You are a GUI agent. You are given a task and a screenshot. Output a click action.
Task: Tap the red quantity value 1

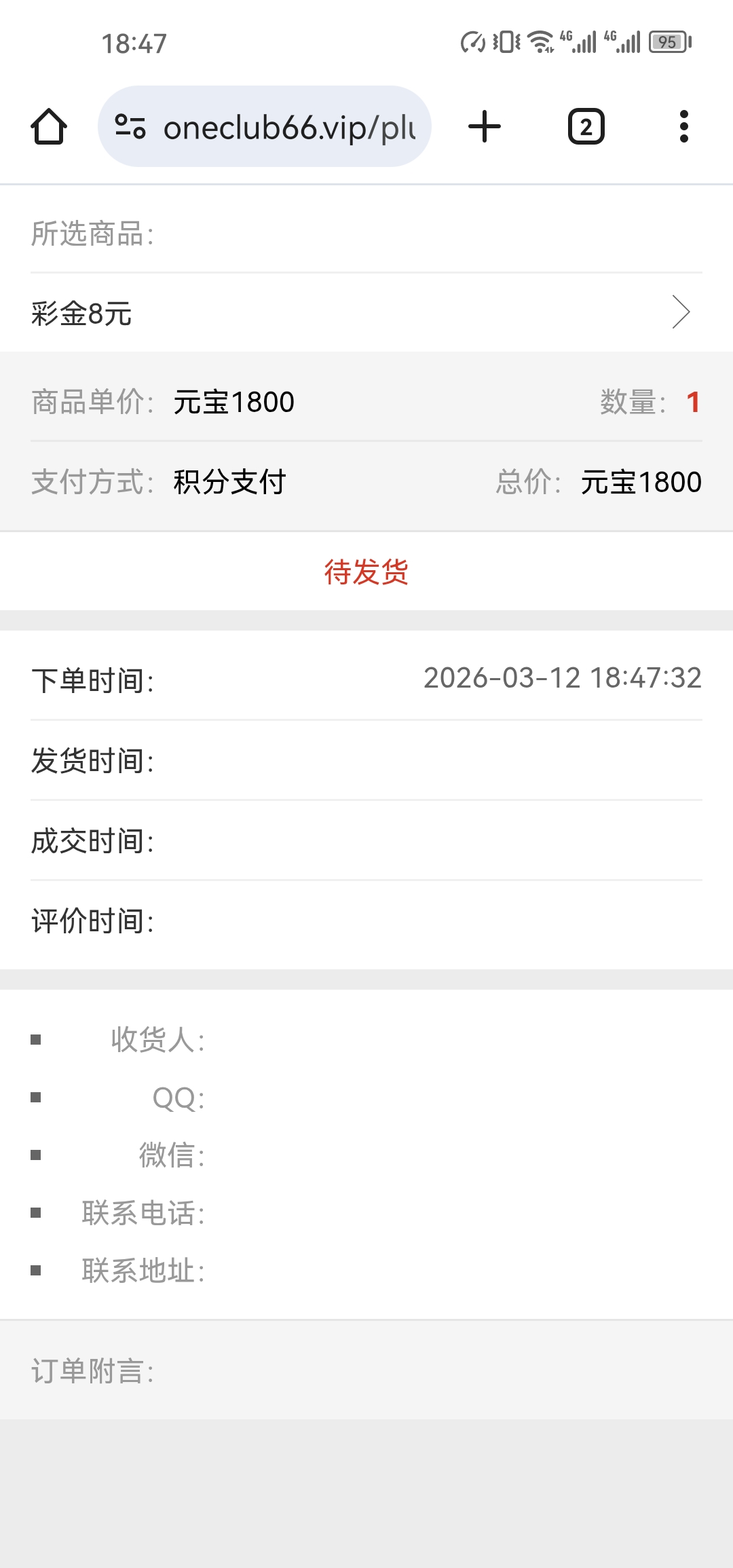694,401
